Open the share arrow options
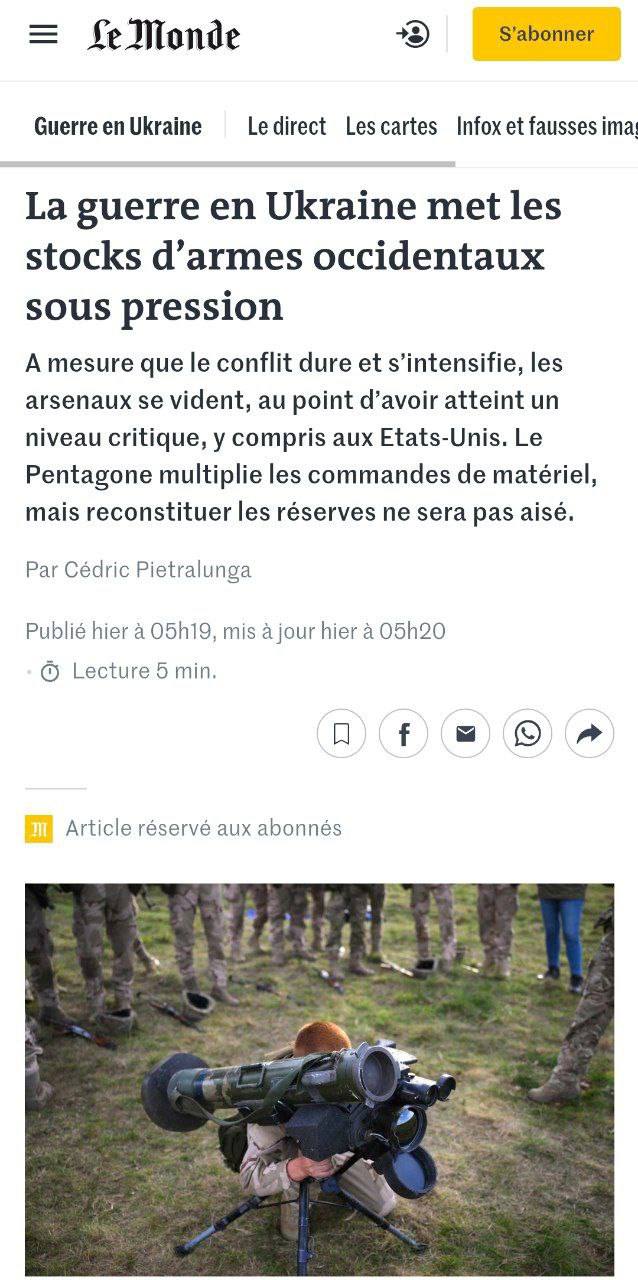This screenshot has height=1280, width=638. 589,734
